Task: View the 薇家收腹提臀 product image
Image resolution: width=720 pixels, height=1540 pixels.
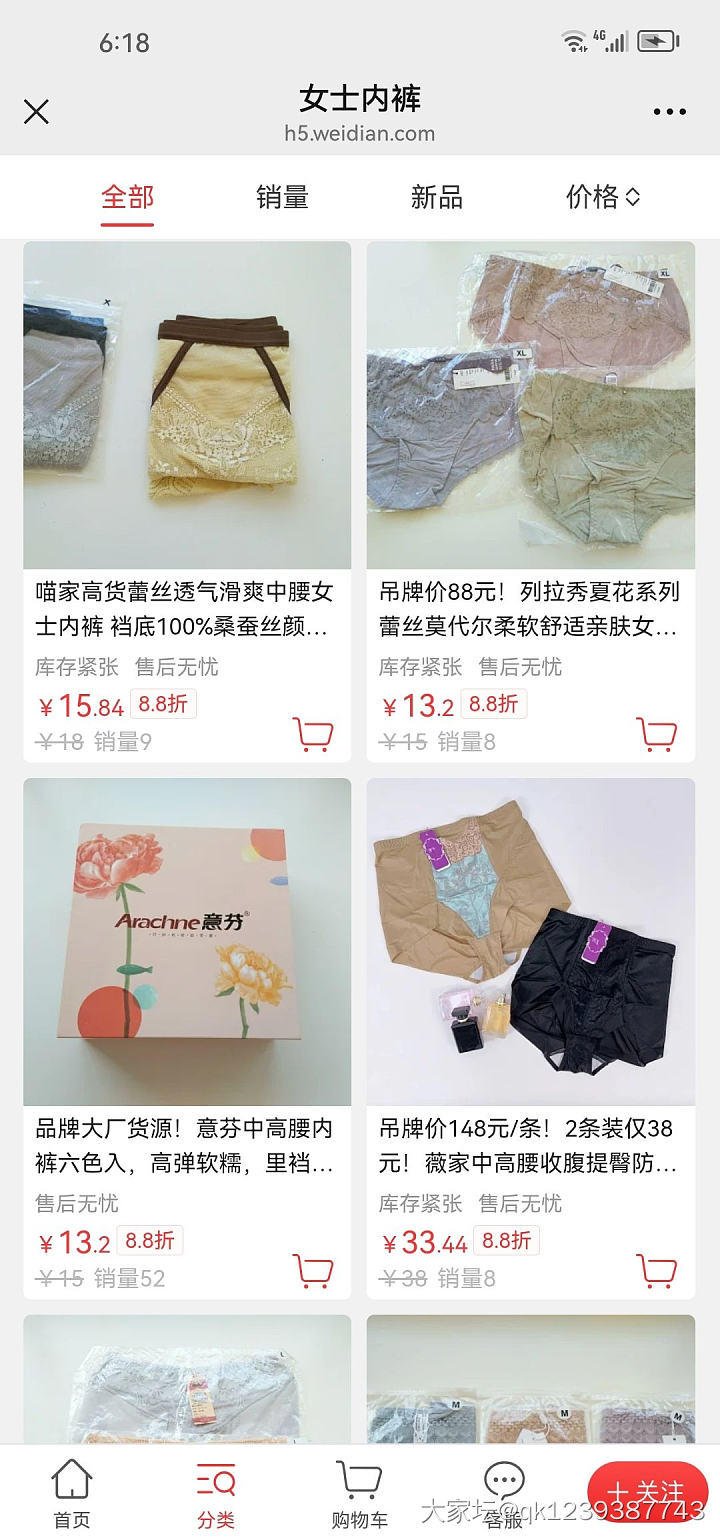Action: coord(530,942)
